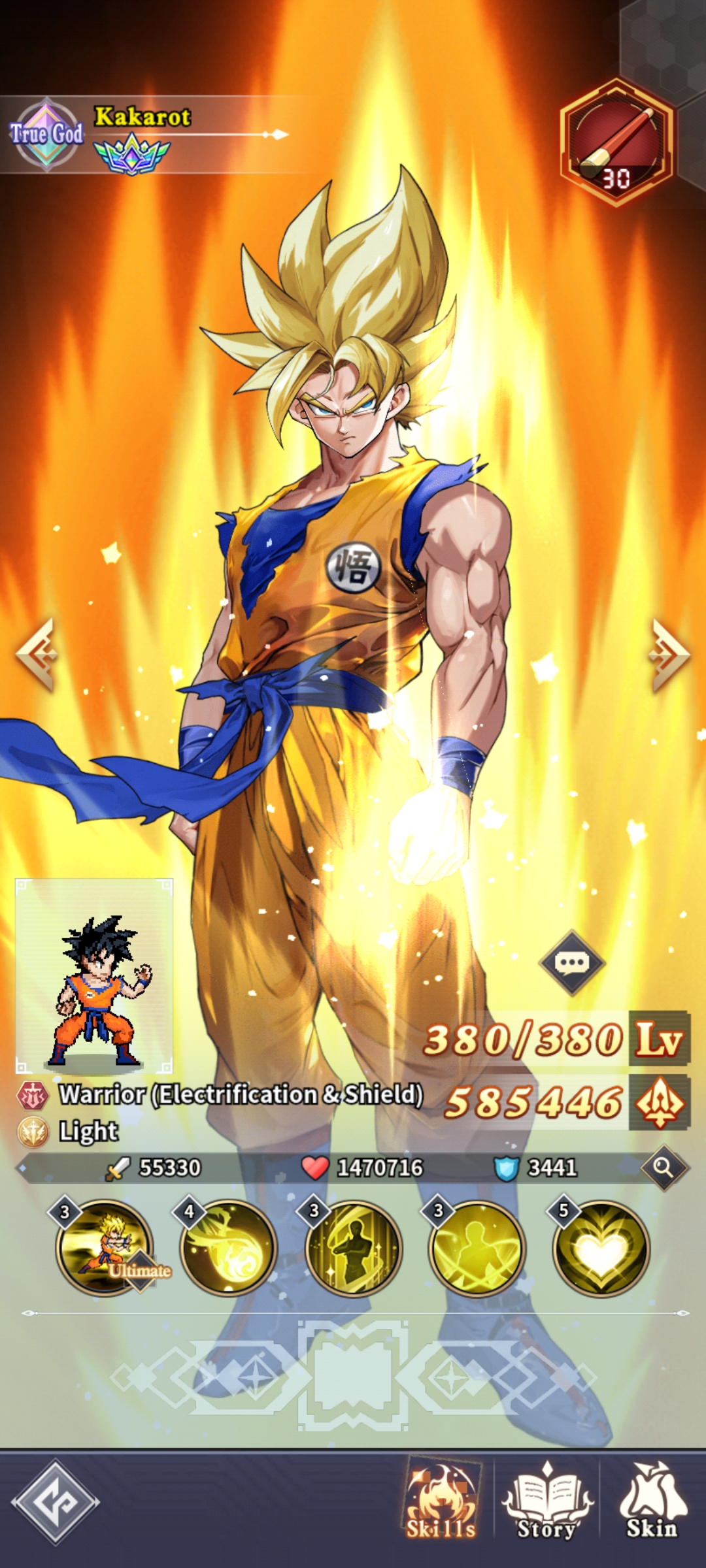The width and height of the screenshot is (706, 1568).
Task: Open the True God rank badge
Action: pyautogui.click(x=46, y=134)
